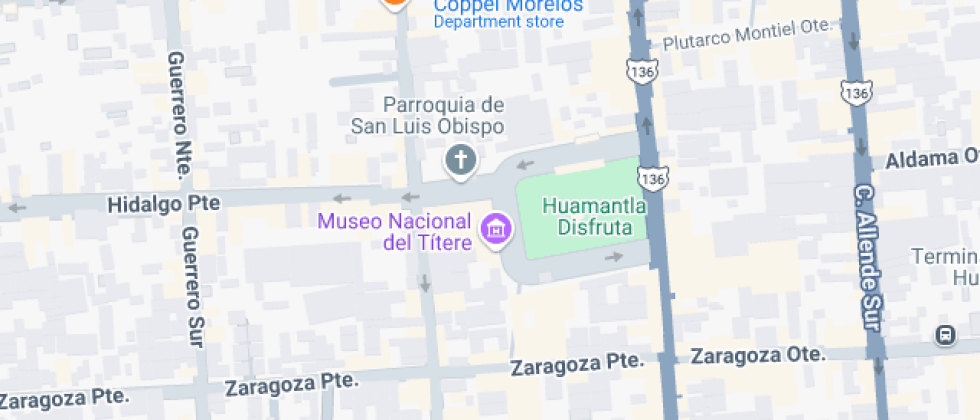Open the Huamantla Disfruta park label
The width and height of the screenshot is (980, 420).
pos(594,216)
